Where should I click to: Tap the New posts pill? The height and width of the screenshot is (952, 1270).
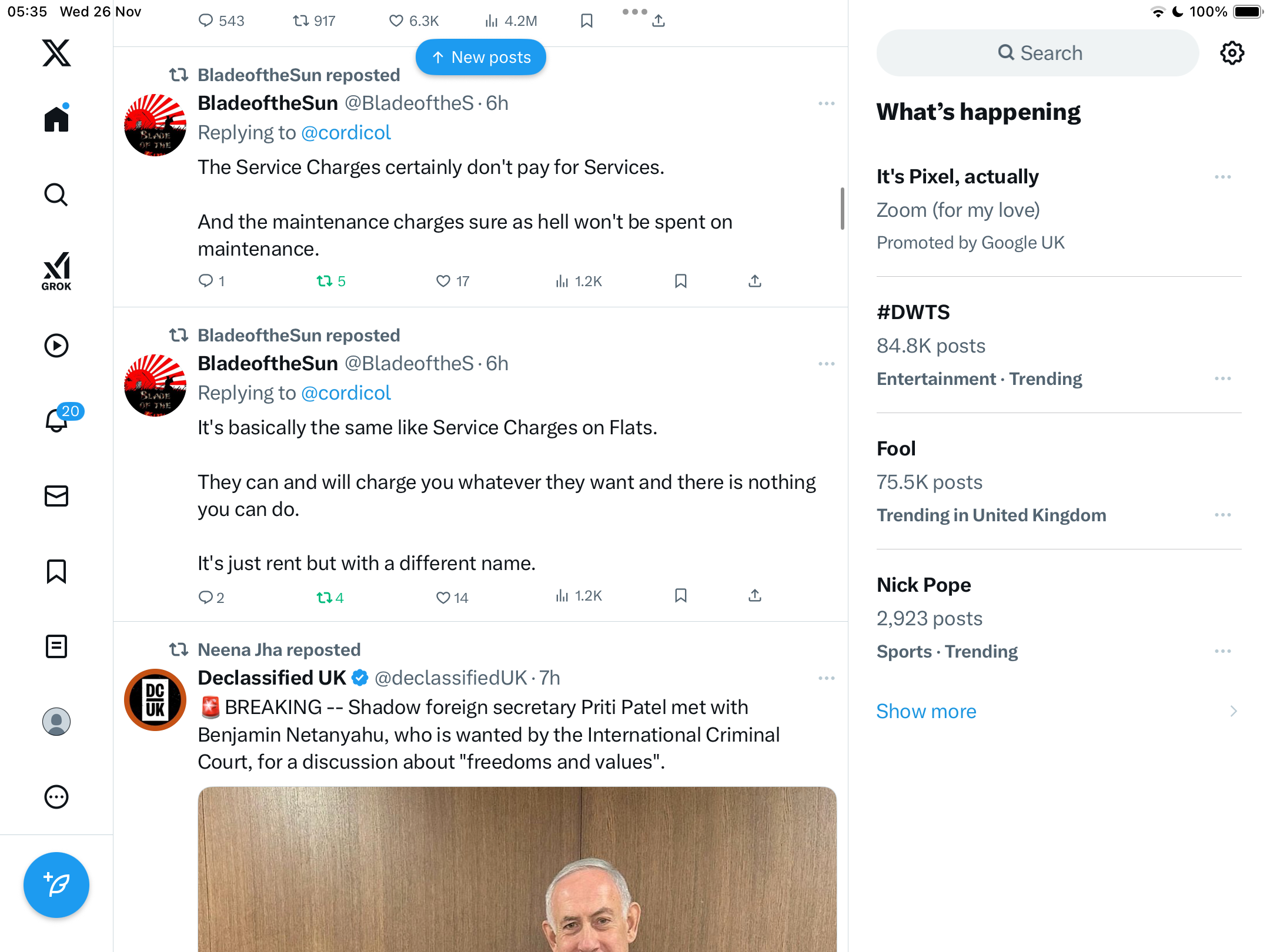point(480,57)
